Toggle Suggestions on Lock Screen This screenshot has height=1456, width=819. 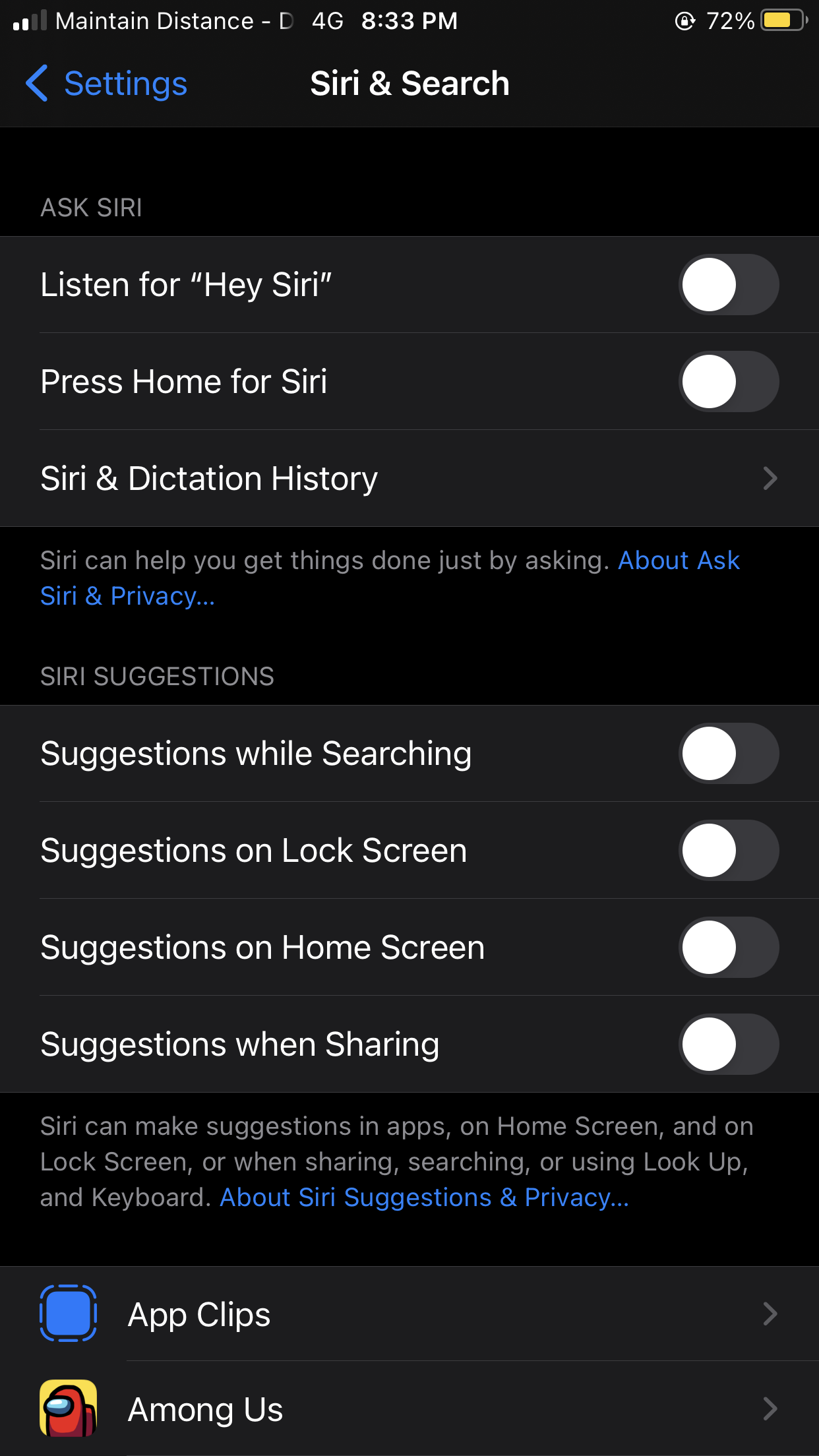click(x=728, y=851)
